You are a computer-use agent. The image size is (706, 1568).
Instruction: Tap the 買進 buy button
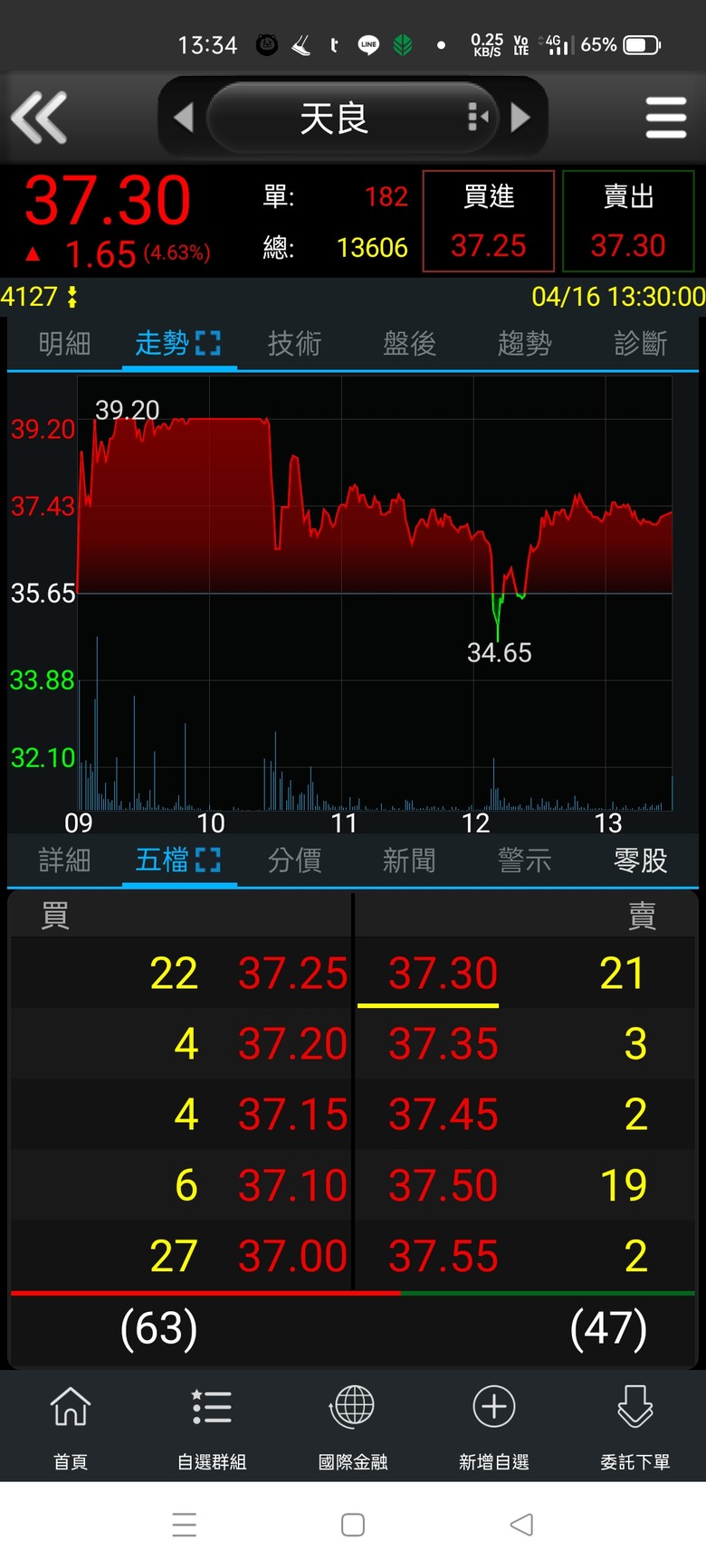[x=489, y=221]
